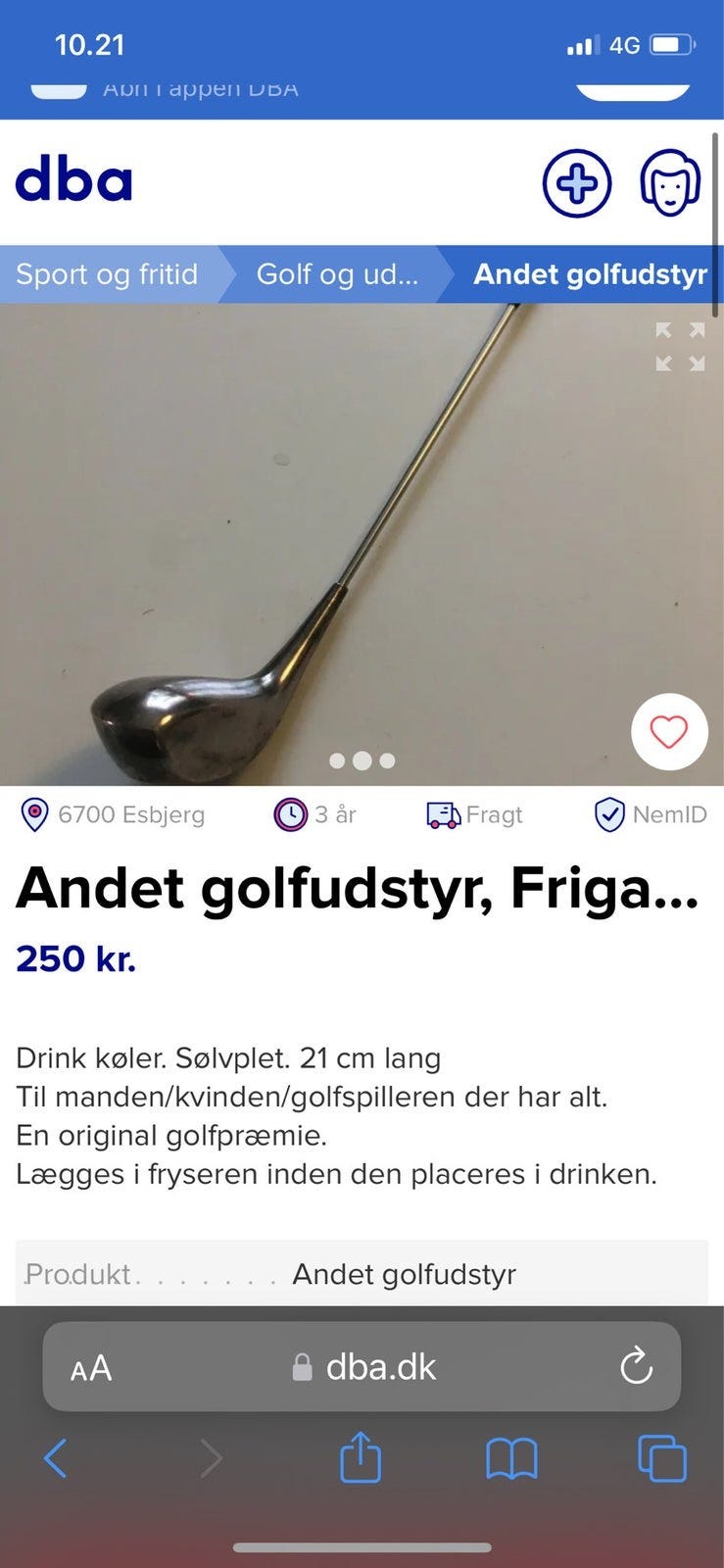Favorite the listing with the heart toggle

pos(669,732)
